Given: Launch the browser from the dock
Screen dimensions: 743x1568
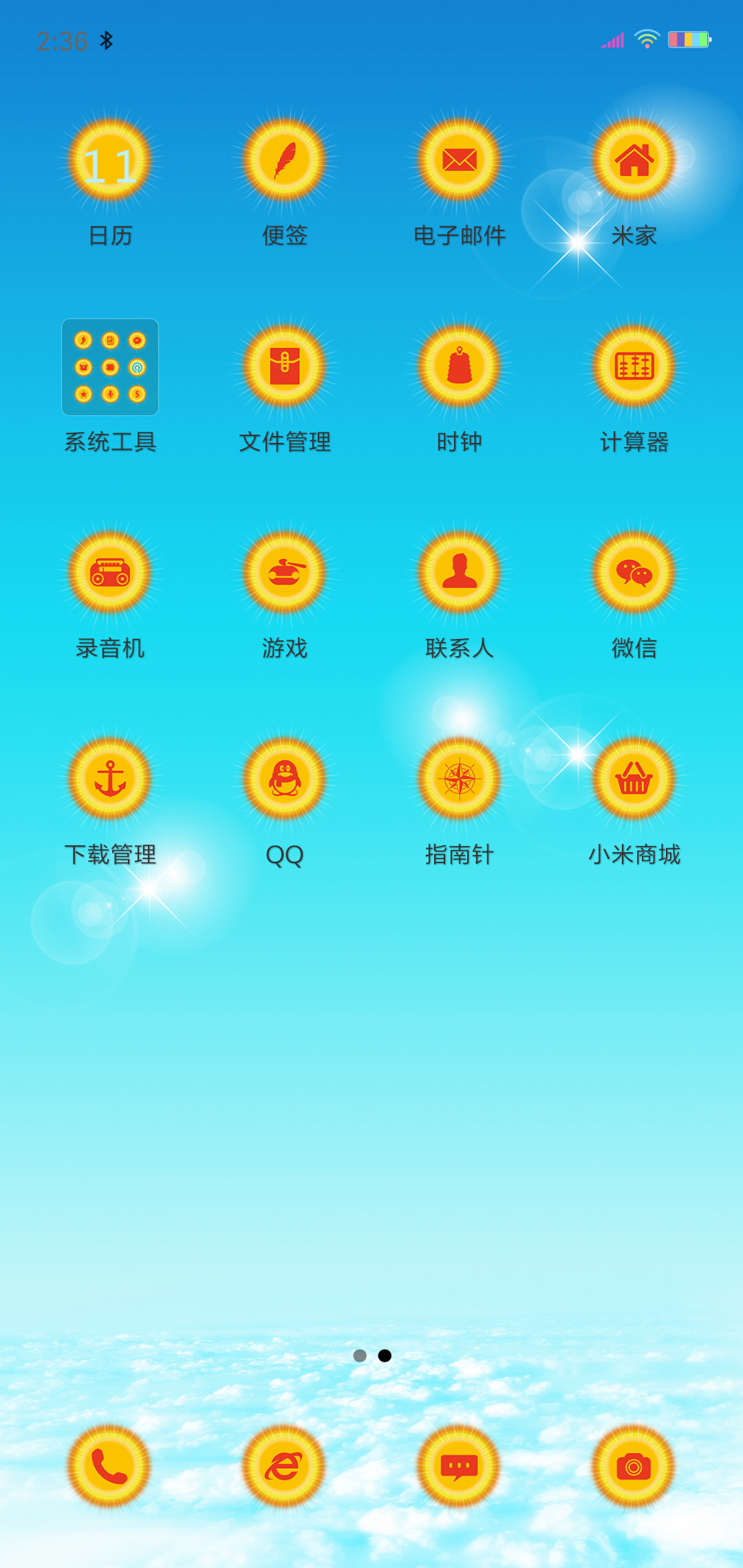Looking at the screenshot, I should point(285,1468).
